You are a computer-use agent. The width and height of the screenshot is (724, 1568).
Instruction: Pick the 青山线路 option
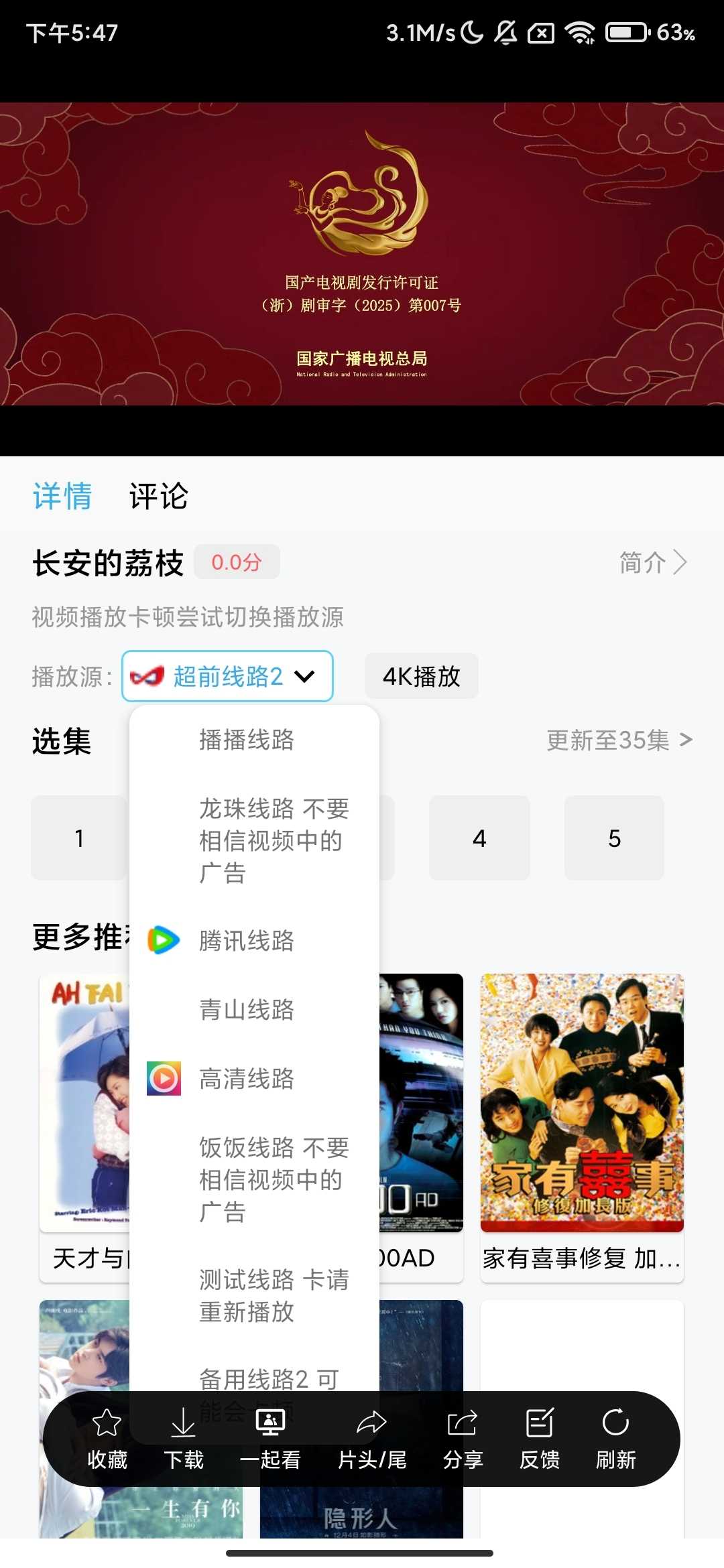(247, 1010)
